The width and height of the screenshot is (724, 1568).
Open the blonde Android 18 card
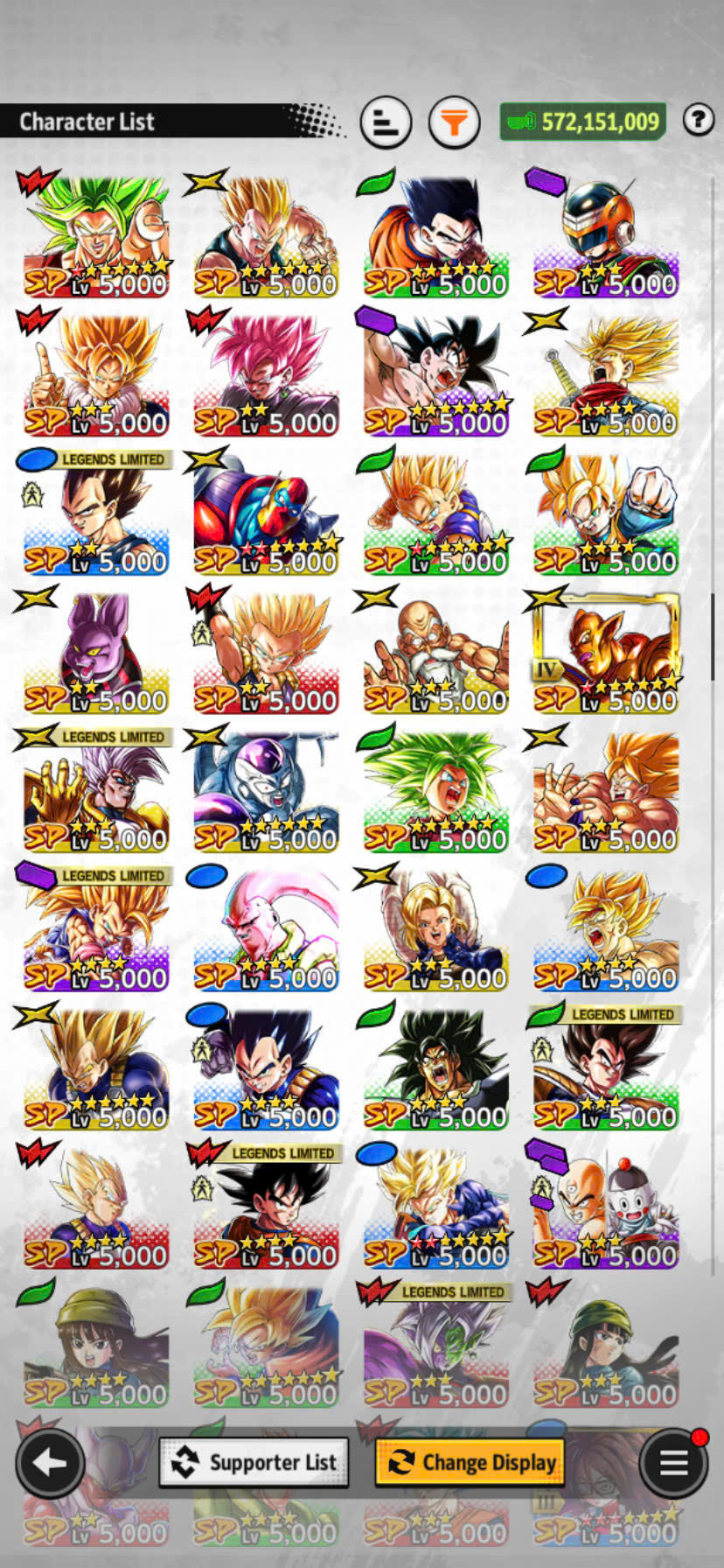click(435, 927)
